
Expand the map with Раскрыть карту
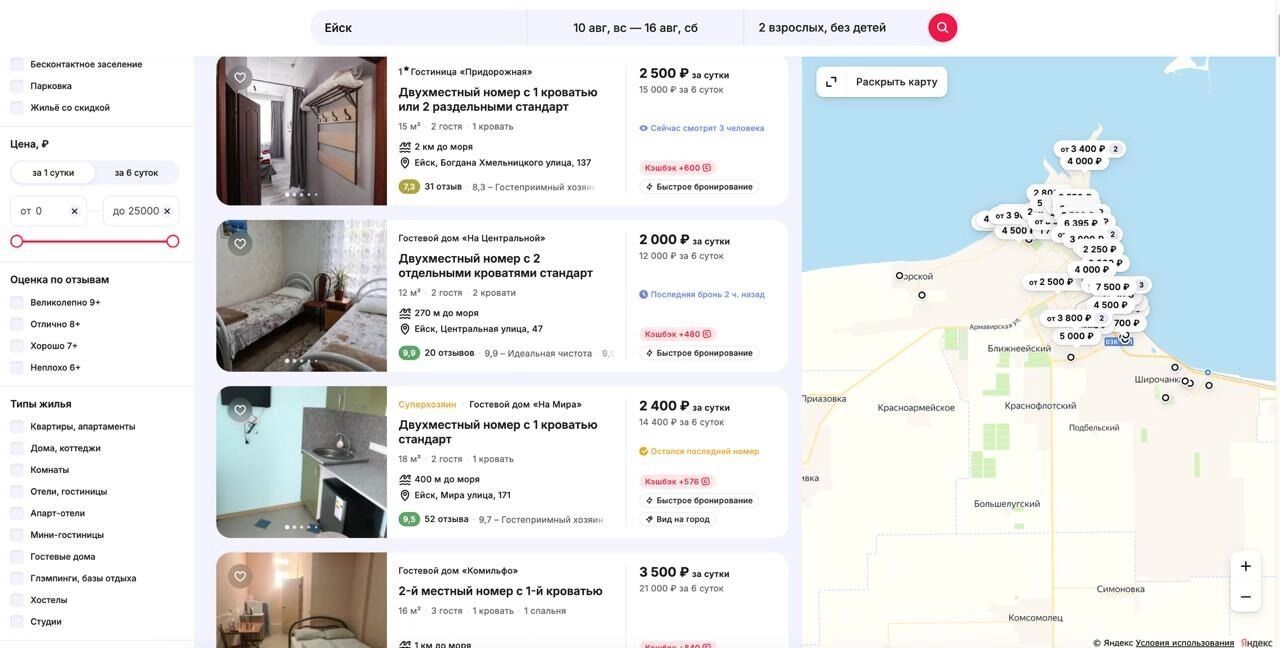(882, 82)
